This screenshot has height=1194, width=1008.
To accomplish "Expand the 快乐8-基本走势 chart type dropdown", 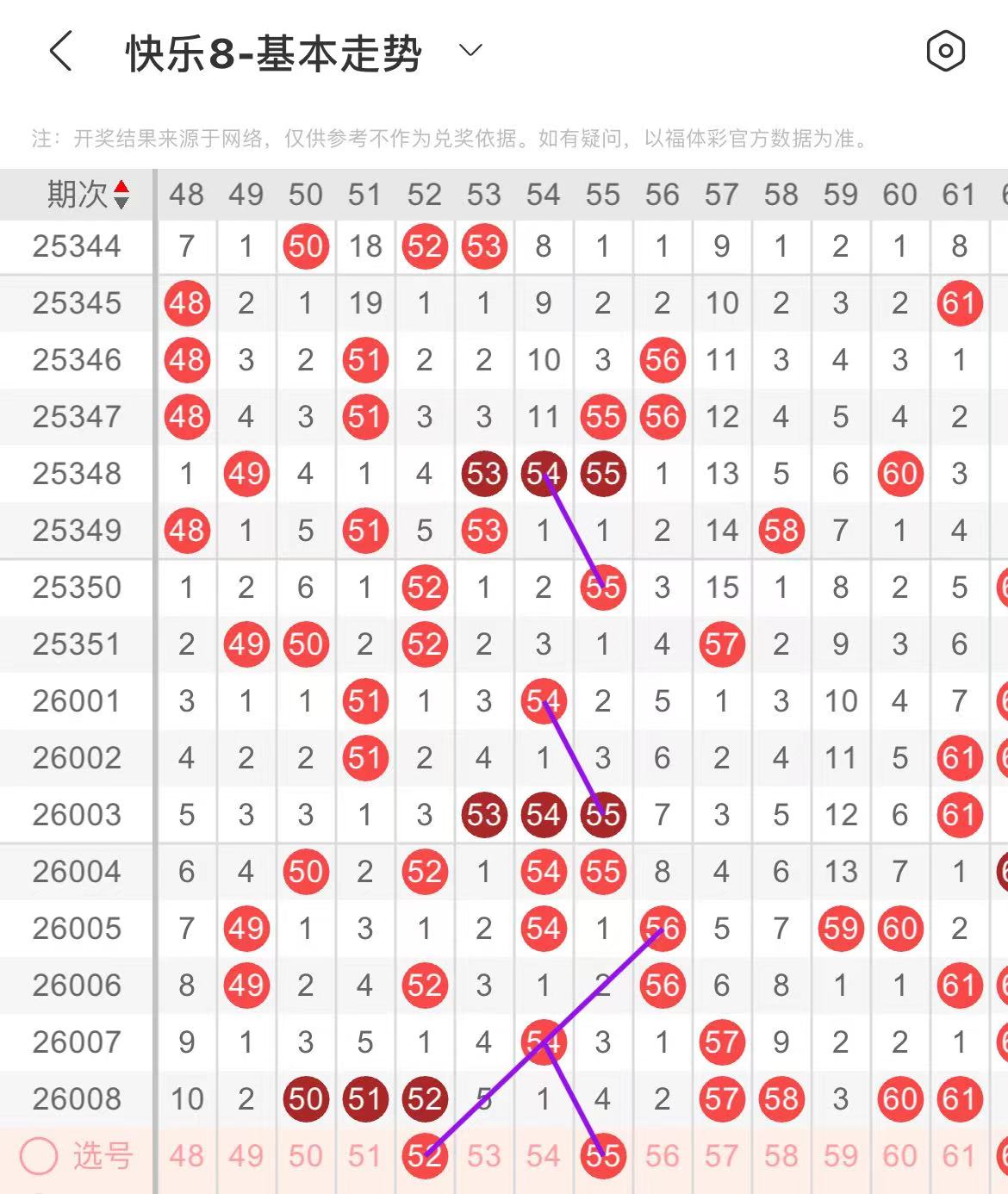I will point(470,52).
